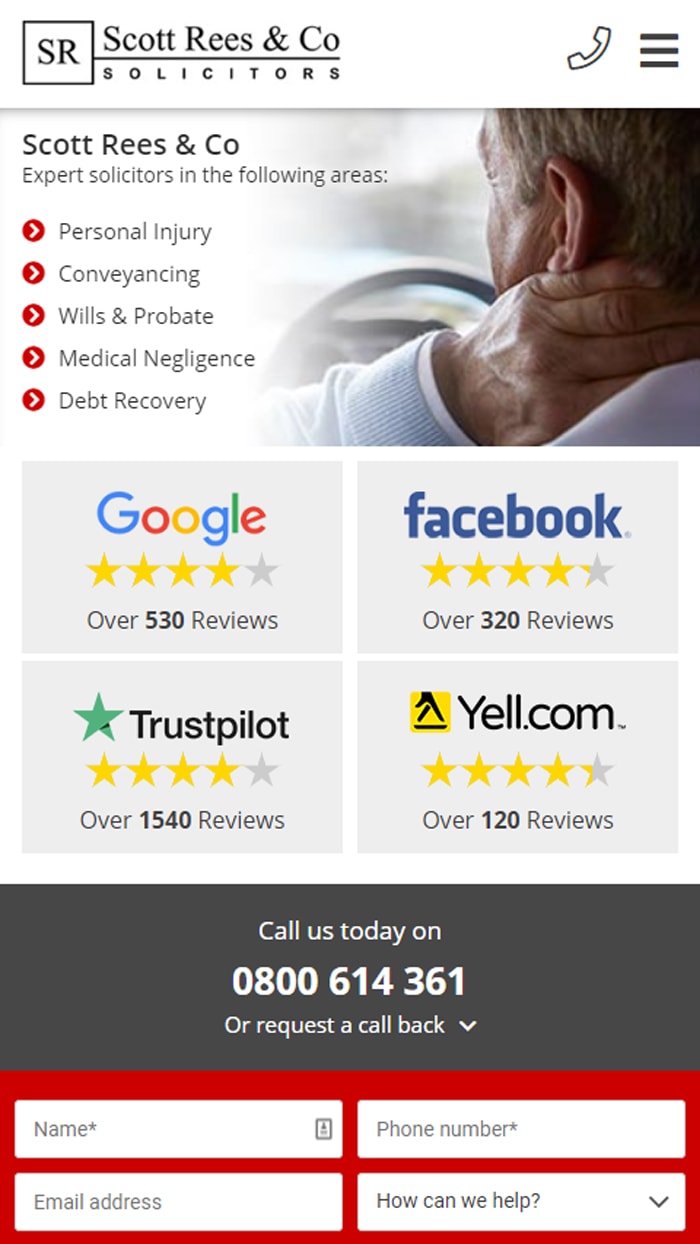View Facebook reviews card

[517, 557]
